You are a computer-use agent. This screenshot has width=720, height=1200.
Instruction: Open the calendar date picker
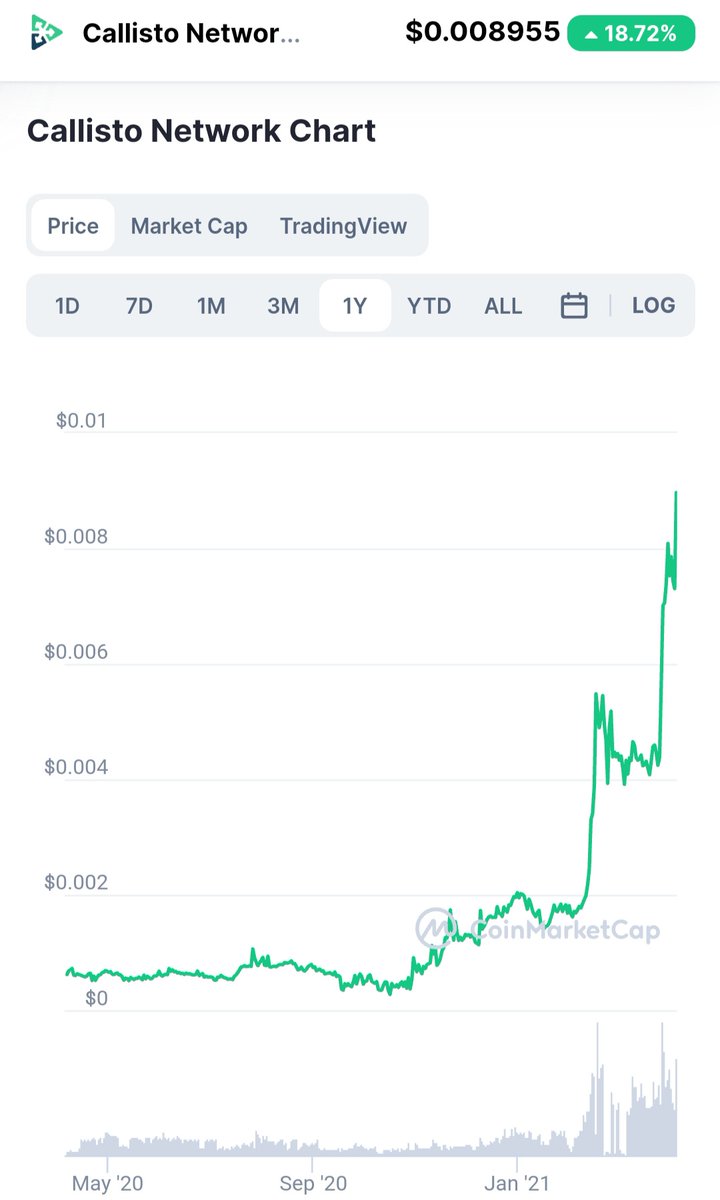pyautogui.click(x=574, y=306)
